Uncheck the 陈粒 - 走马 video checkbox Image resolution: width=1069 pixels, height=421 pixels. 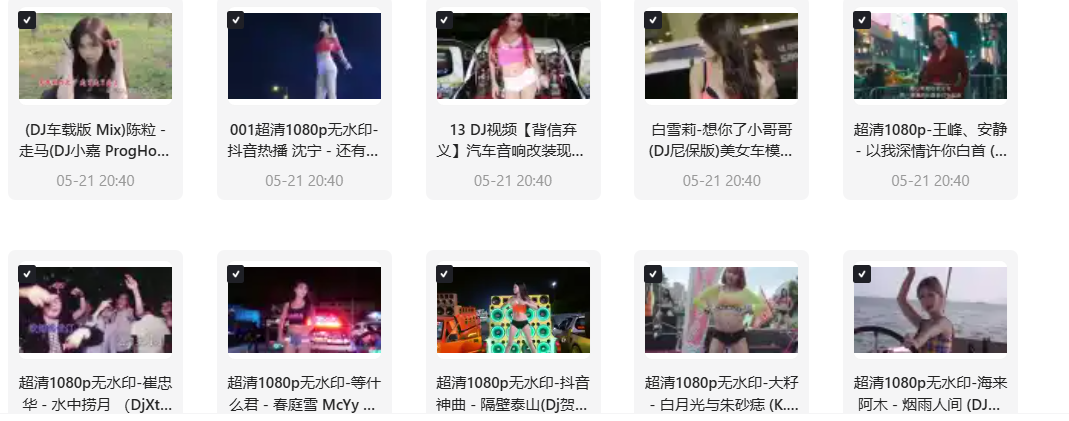point(27,20)
